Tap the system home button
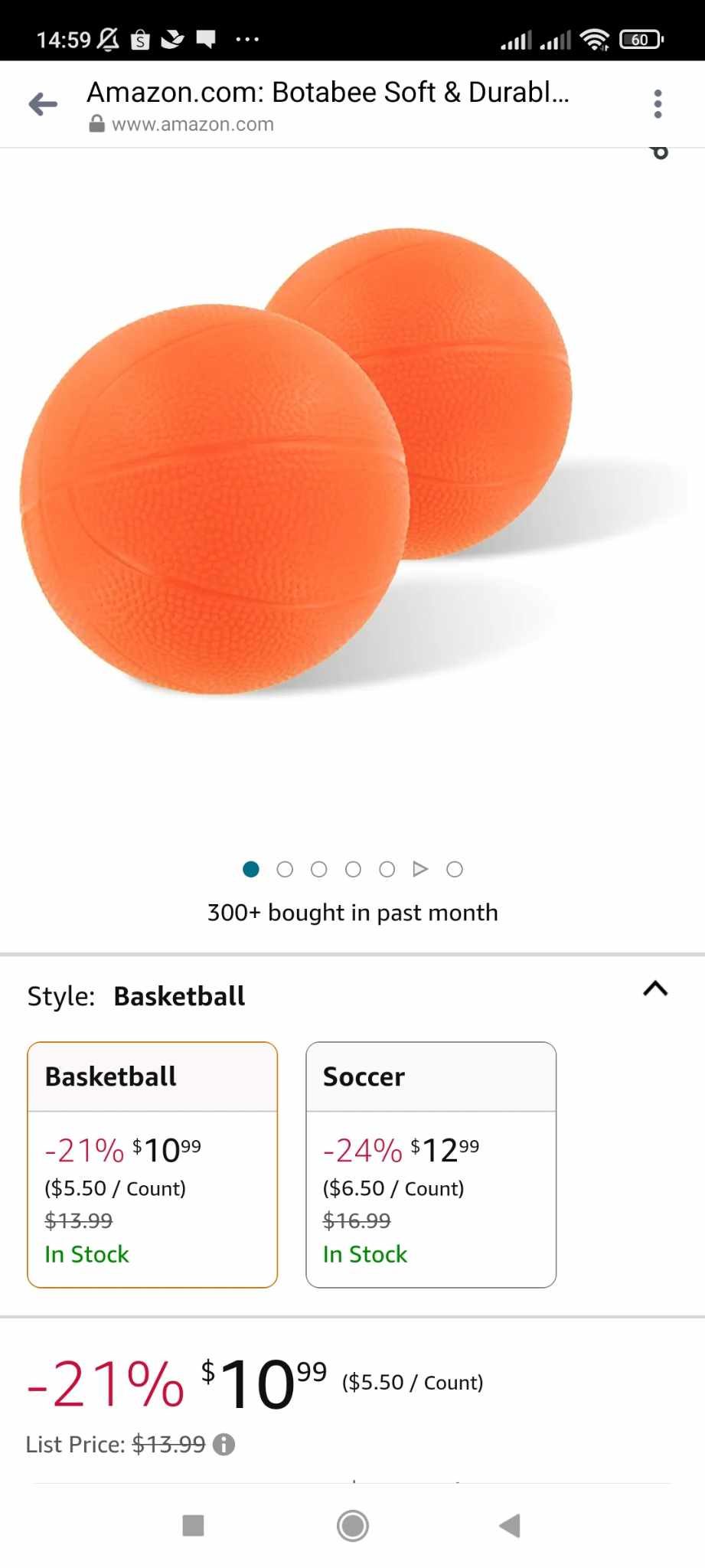This screenshot has width=705, height=1568. 353,1526
